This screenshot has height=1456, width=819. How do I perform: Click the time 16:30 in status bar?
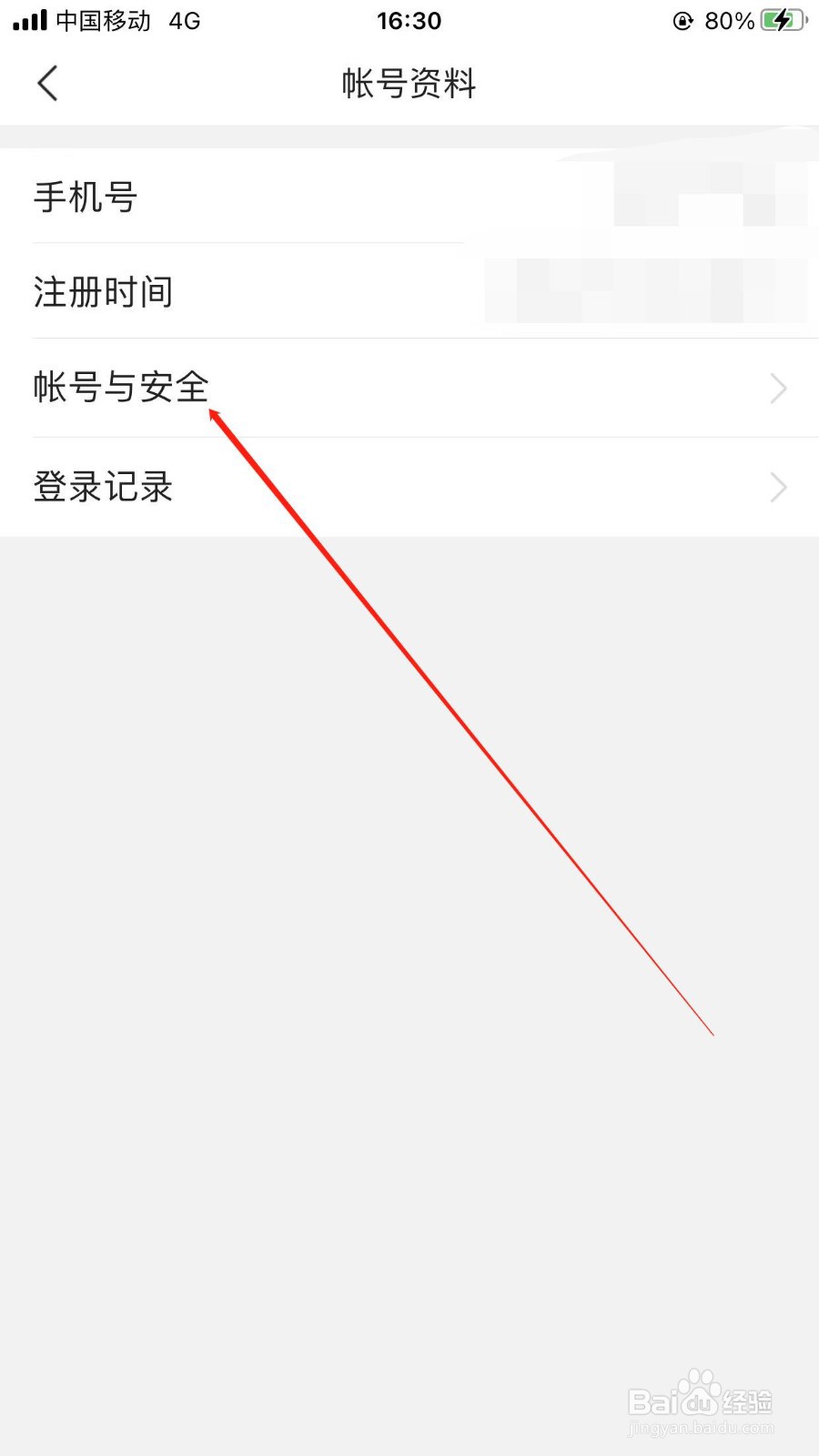(409, 20)
